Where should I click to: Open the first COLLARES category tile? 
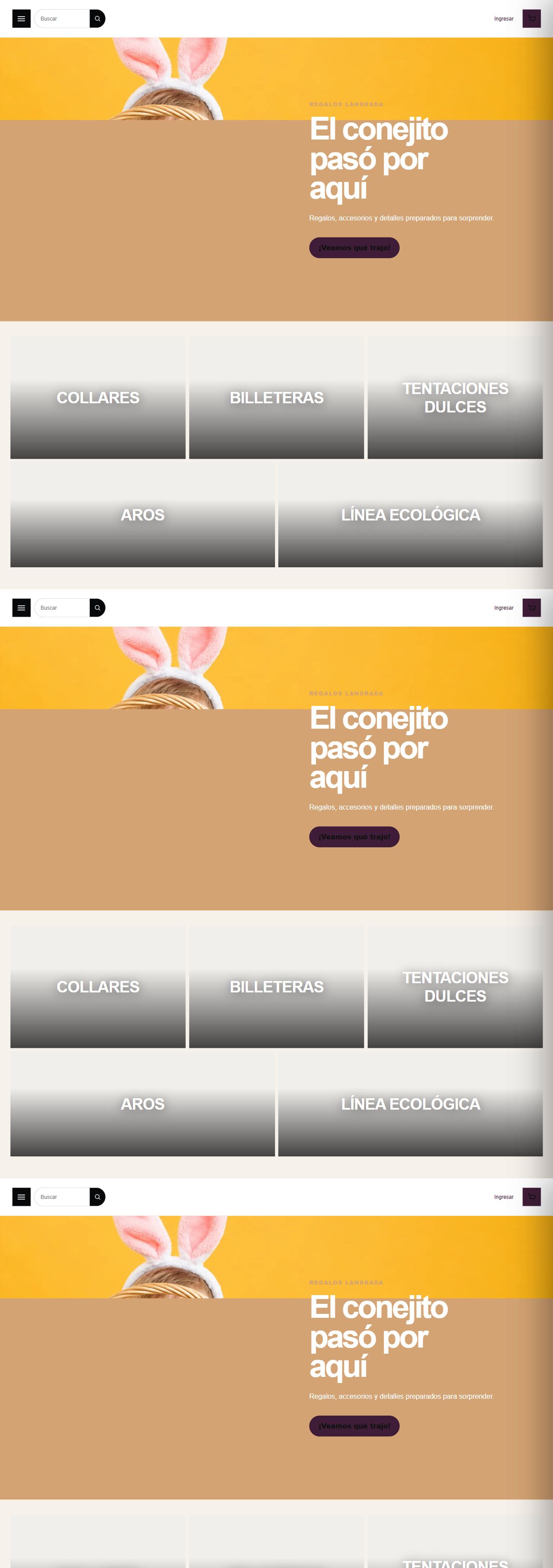pos(98,398)
